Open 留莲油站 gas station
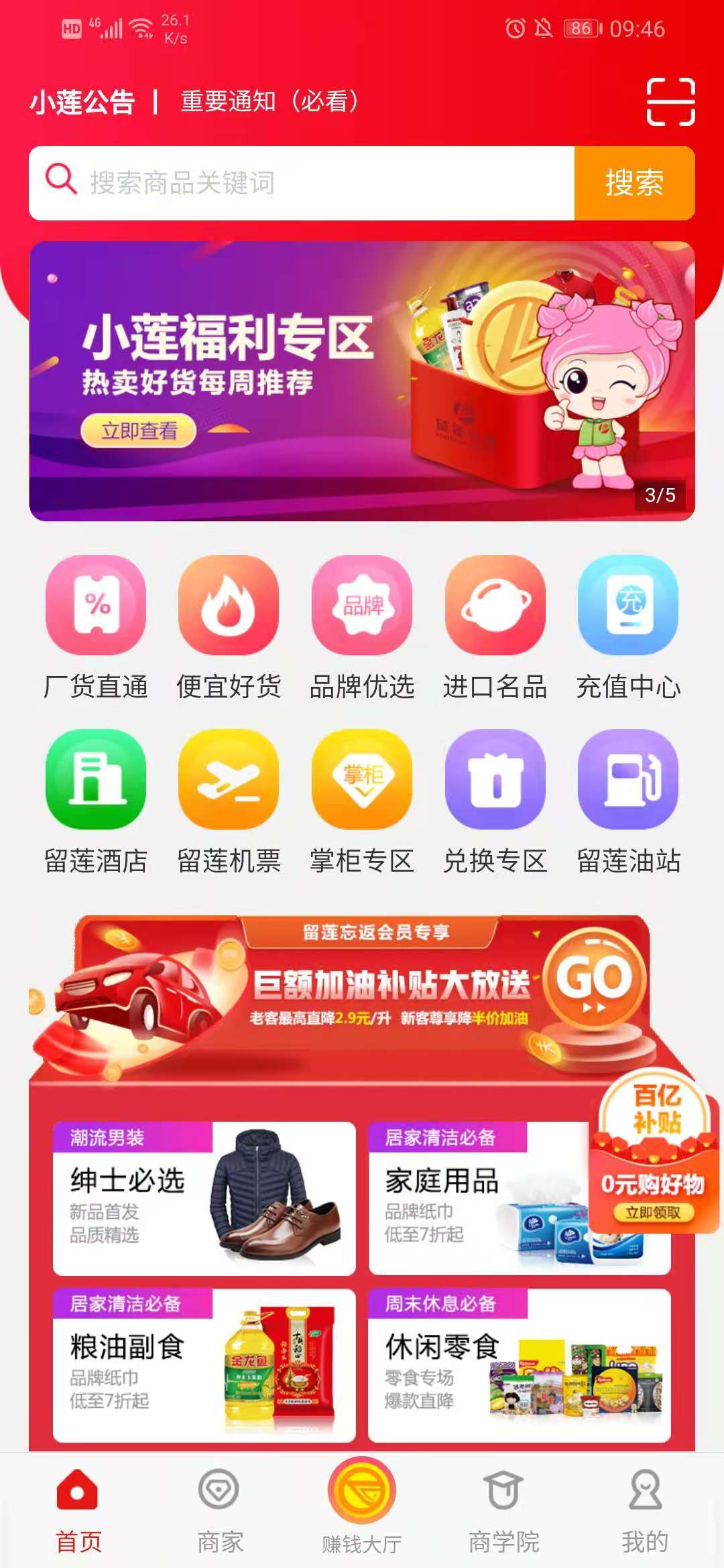The image size is (724, 1568). click(628, 801)
